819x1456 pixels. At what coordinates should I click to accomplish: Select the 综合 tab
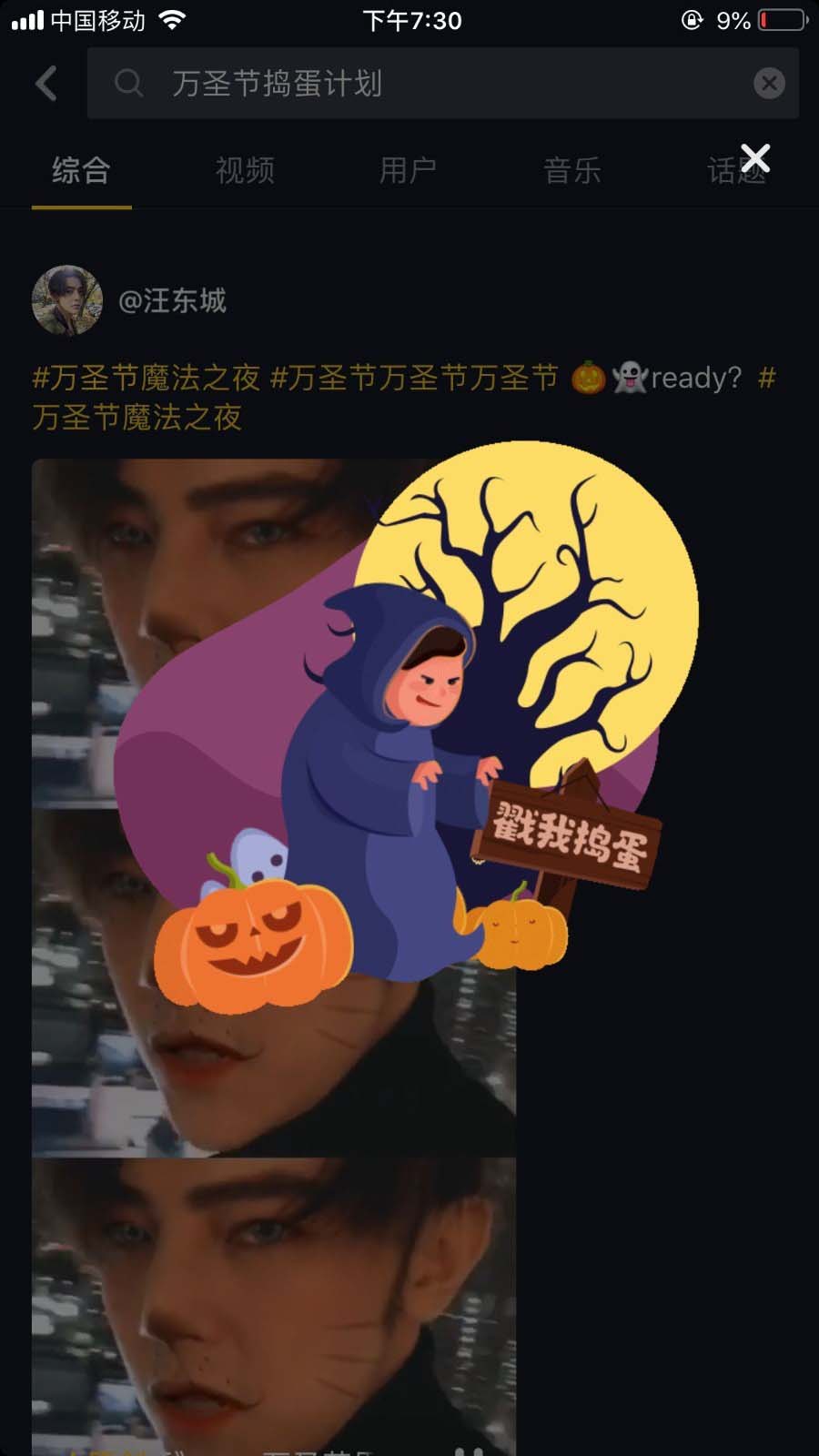point(81,170)
